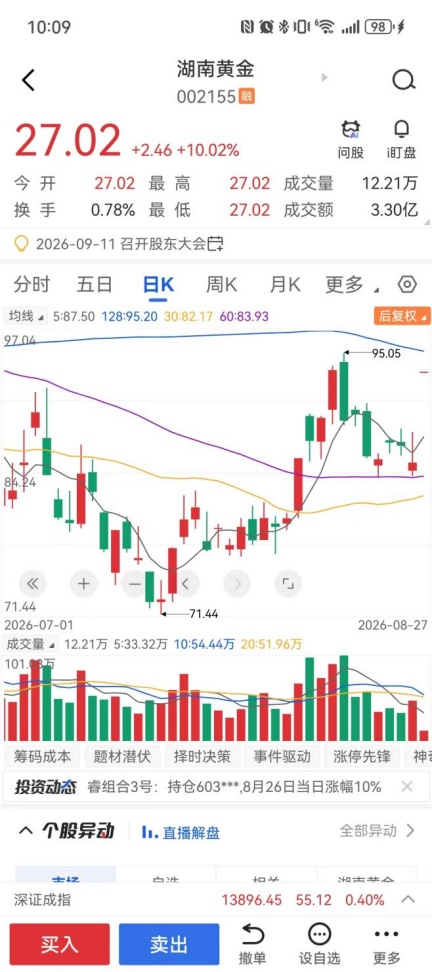432x972 pixels.
Task: Expand the 更多 chart period dropdown
Action: (351, 285)
